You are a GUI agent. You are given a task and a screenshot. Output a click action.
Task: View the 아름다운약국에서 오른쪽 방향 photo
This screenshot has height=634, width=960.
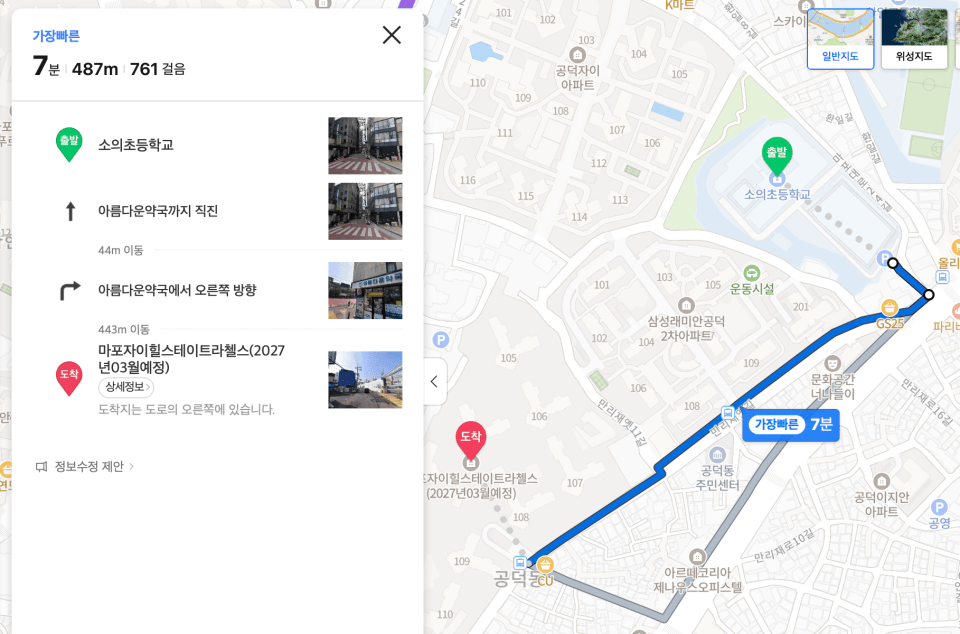pyautogui.click(x=365, y=290)
